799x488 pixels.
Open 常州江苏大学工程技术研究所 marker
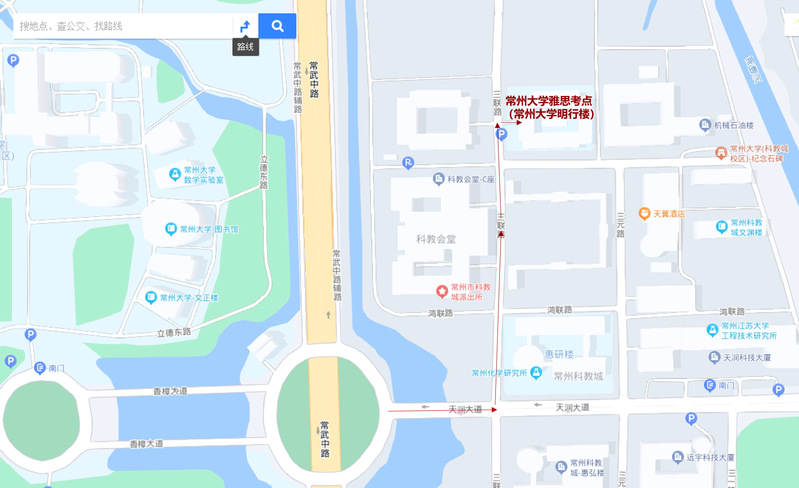(711, 326)
